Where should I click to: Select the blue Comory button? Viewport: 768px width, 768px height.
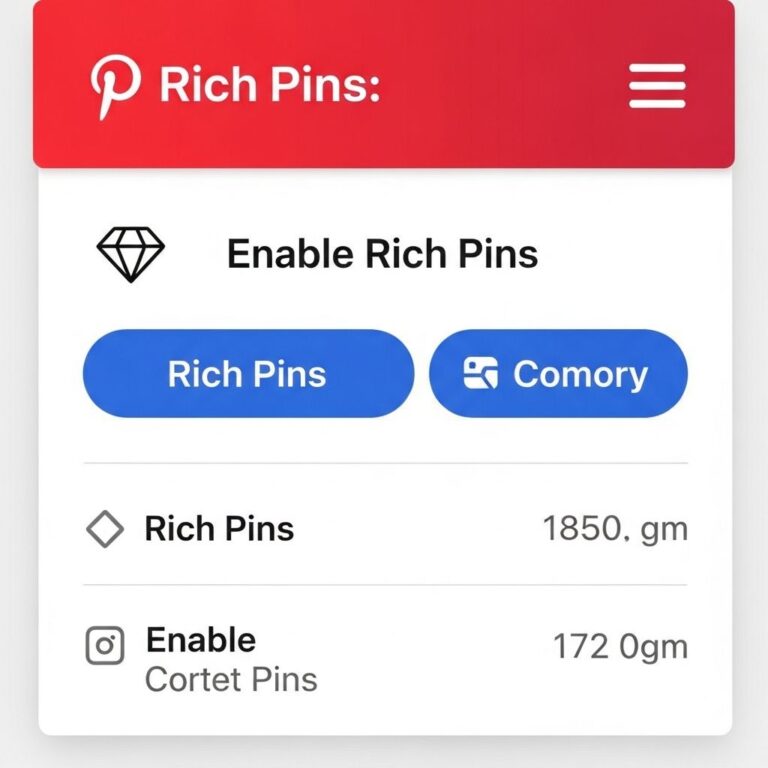click(x=558, y=374)
